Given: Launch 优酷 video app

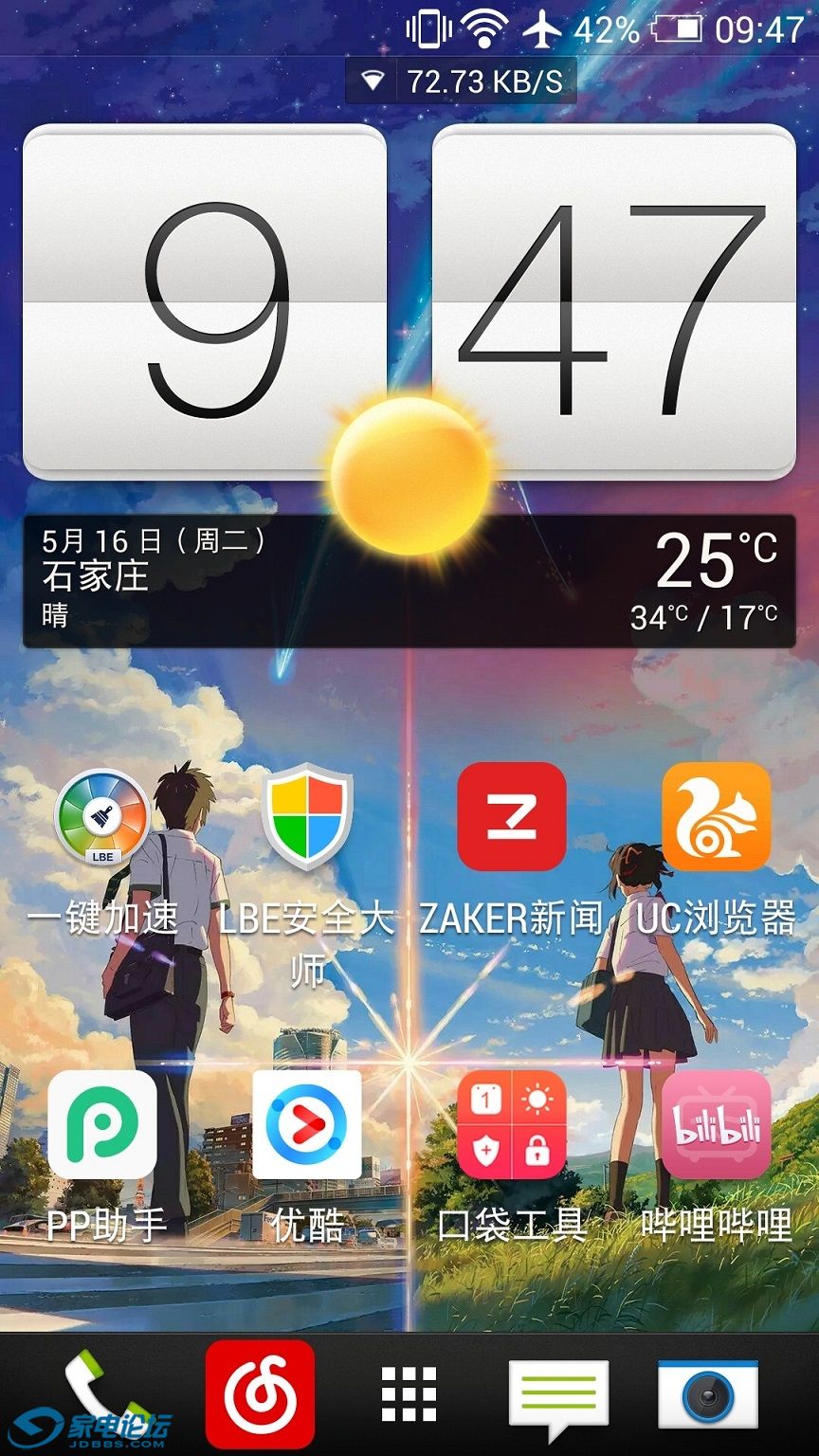Looking at the screenshot, I should coord(307,1125).
